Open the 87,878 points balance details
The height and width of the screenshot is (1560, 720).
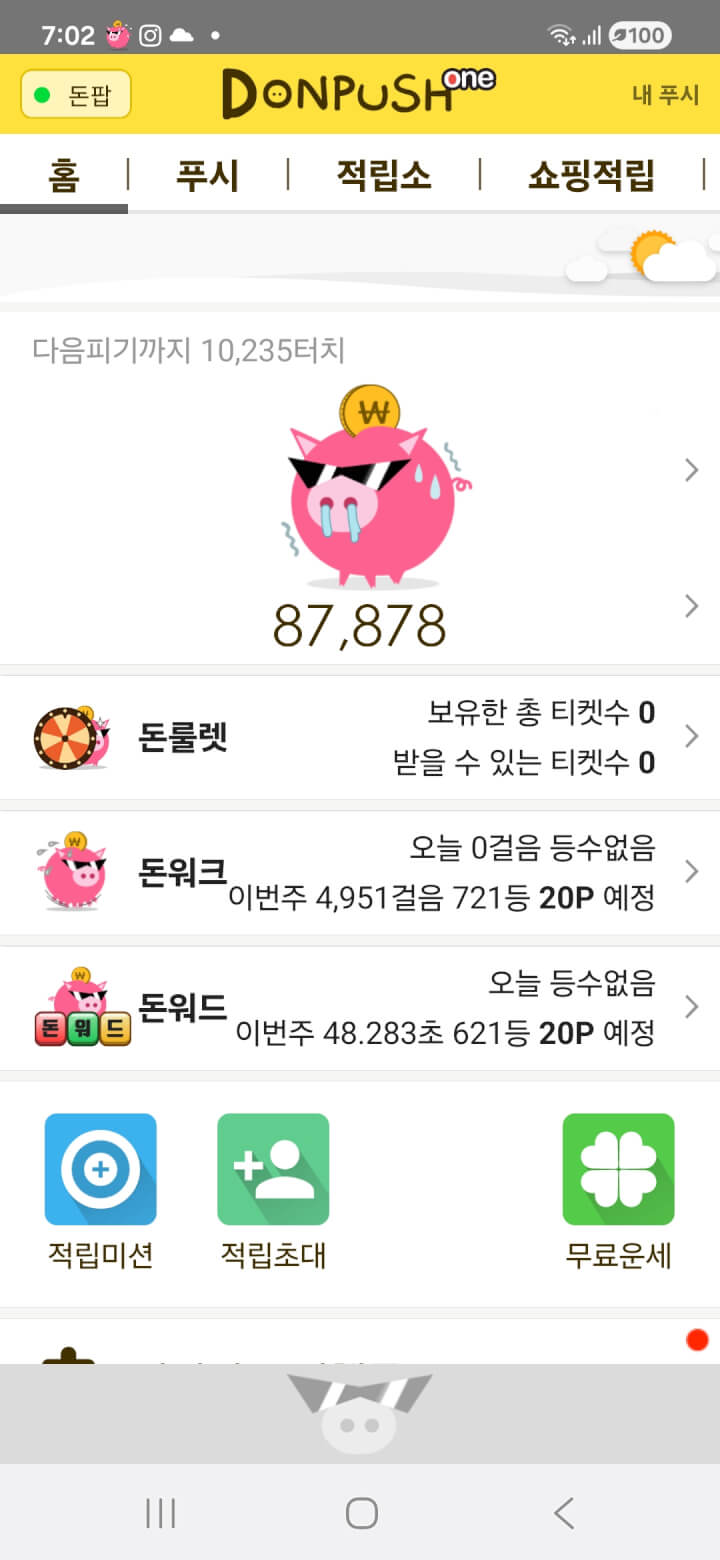[x=360, y=626]
